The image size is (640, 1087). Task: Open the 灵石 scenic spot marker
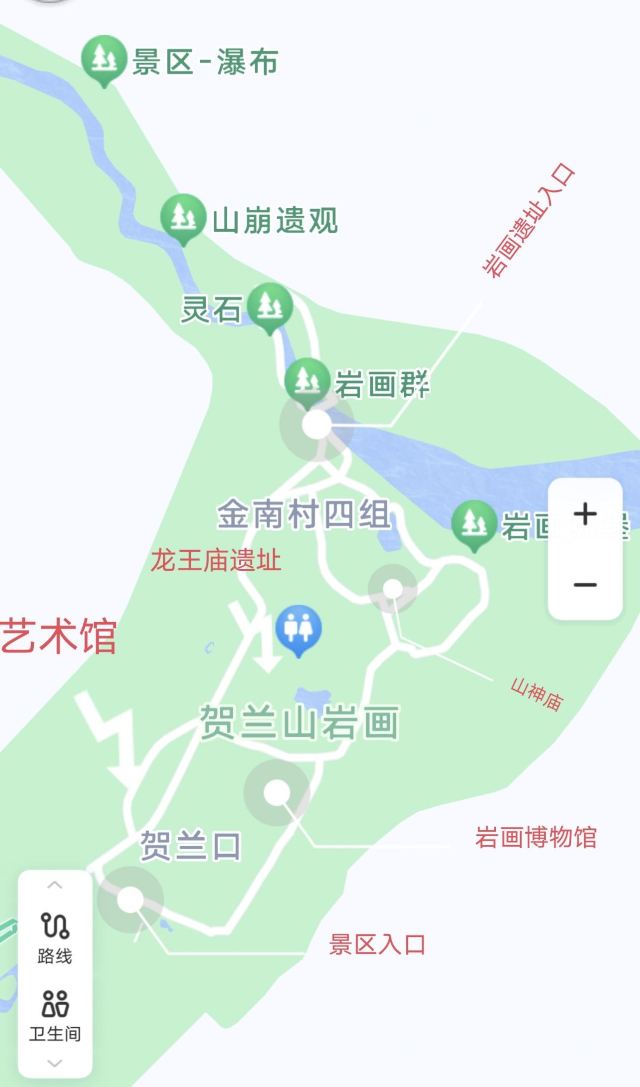click(270, 307)
